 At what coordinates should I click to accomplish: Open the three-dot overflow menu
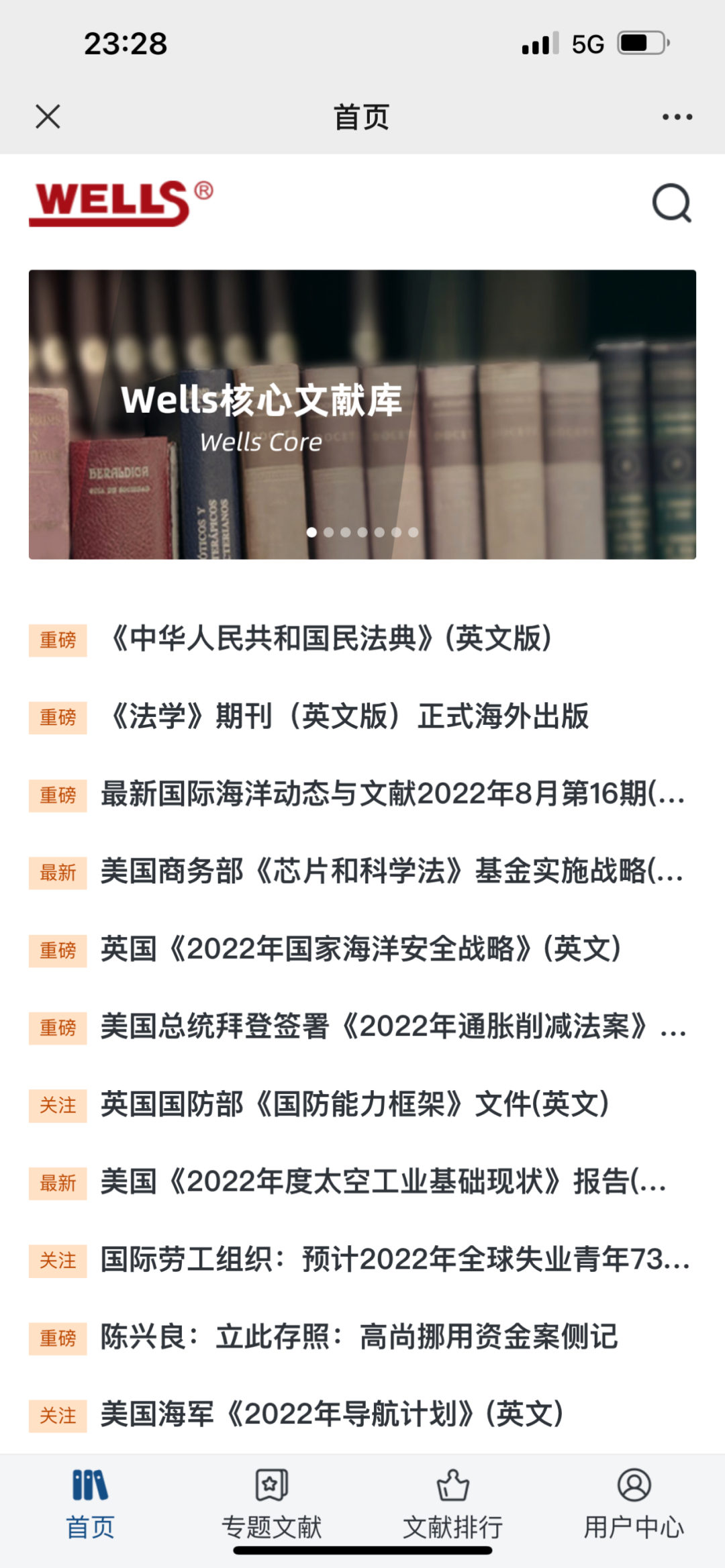(x=677, y=117)
